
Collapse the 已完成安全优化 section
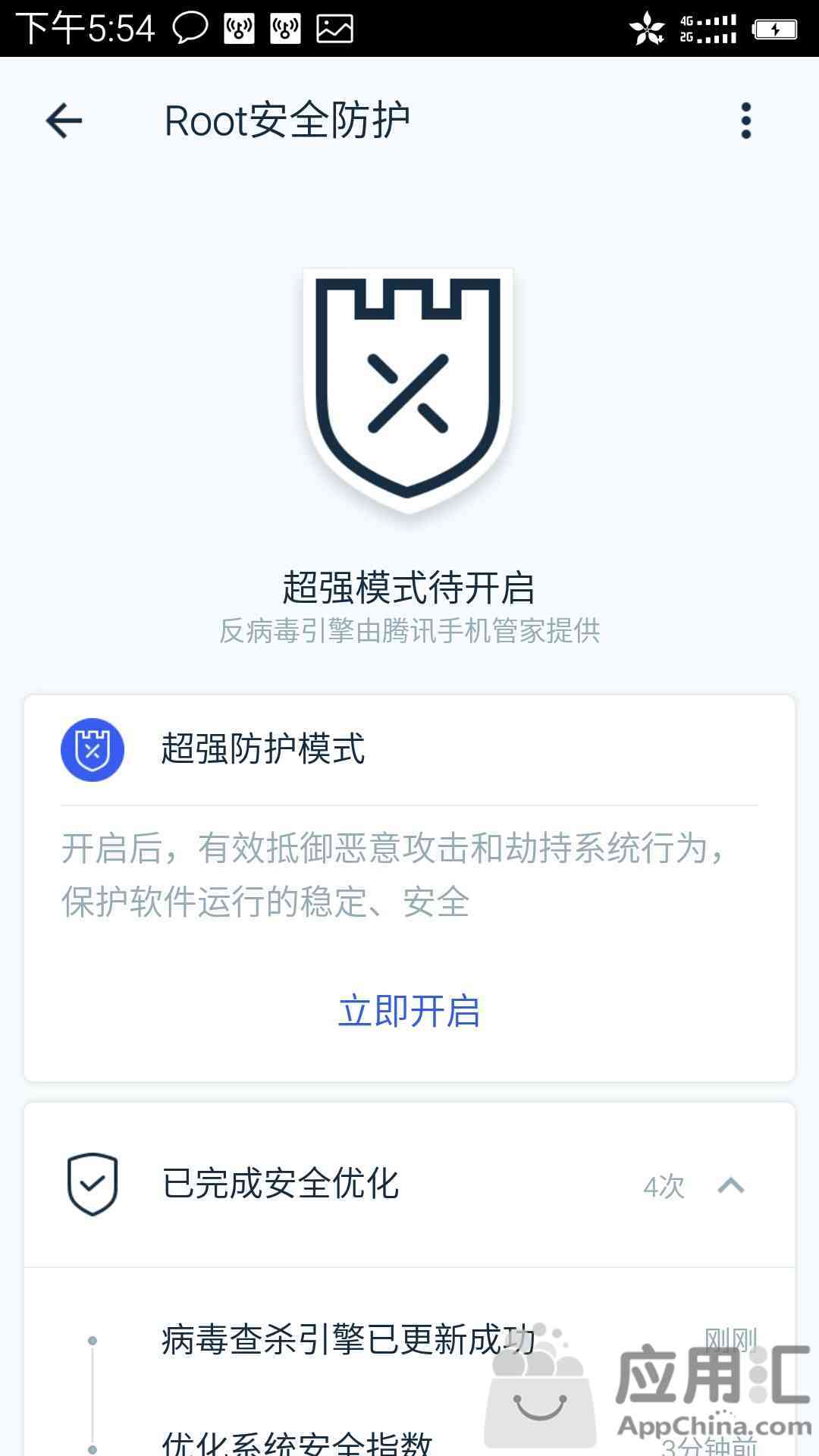coord(730,1185)
